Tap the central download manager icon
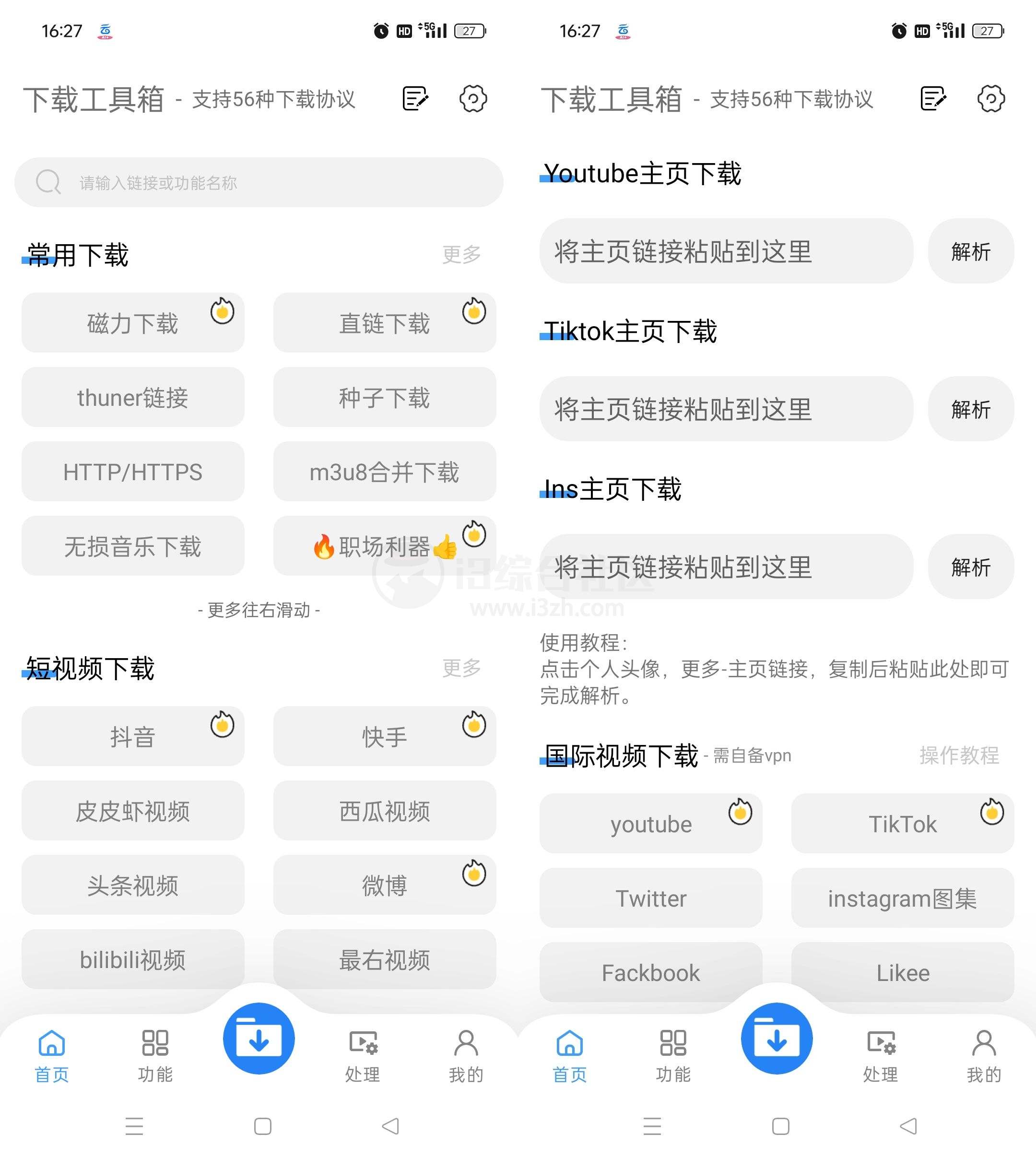1036x1158 pixels. coord(259,1039)
